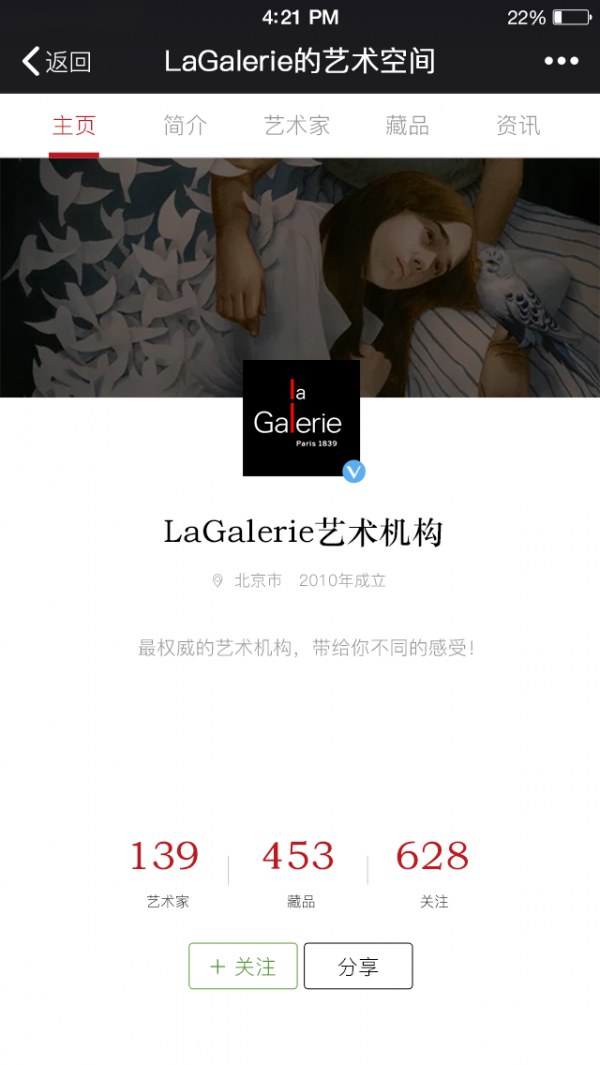600x1065 pixels.
Task: Open the 艺术家 tab
Action: pos(297,126)
